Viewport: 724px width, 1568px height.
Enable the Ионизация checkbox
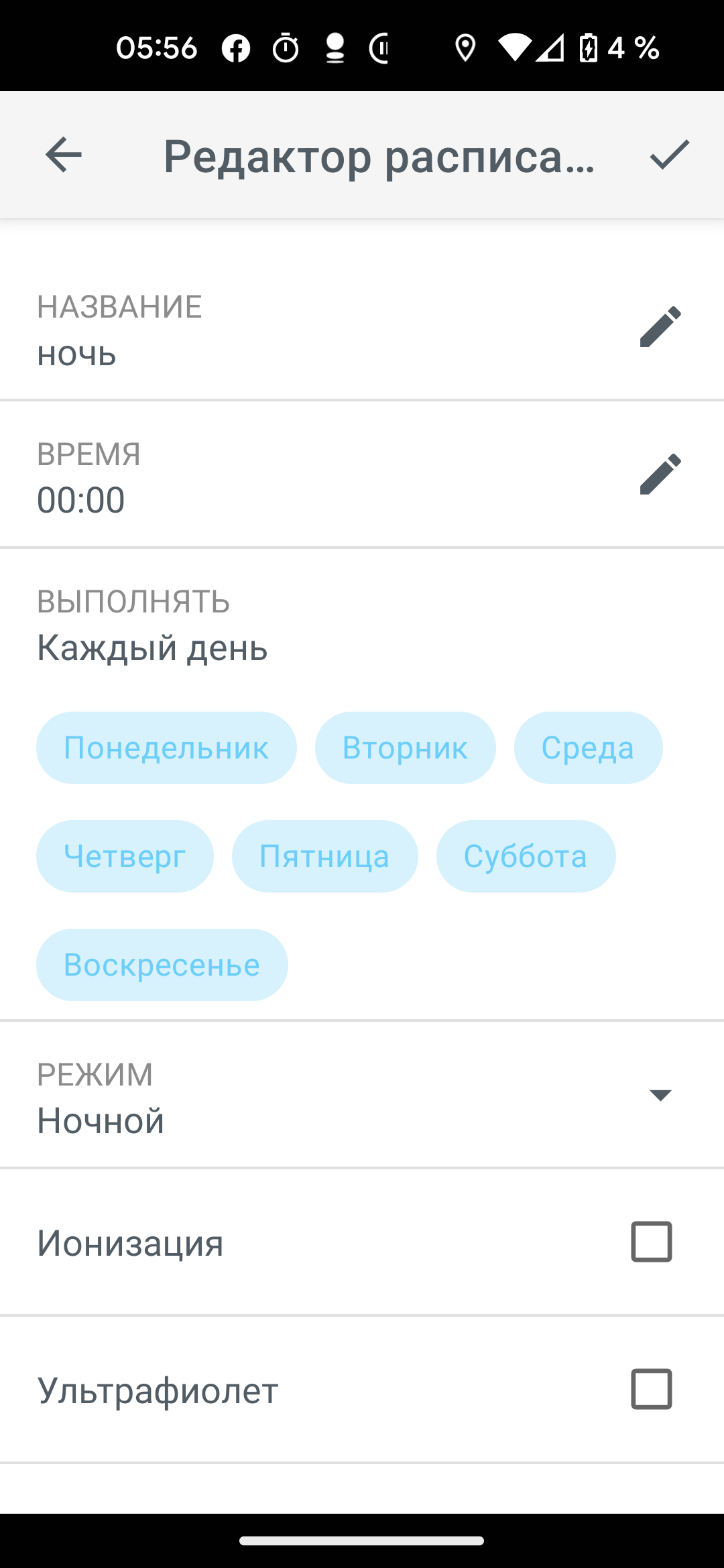click(651, 1242)
